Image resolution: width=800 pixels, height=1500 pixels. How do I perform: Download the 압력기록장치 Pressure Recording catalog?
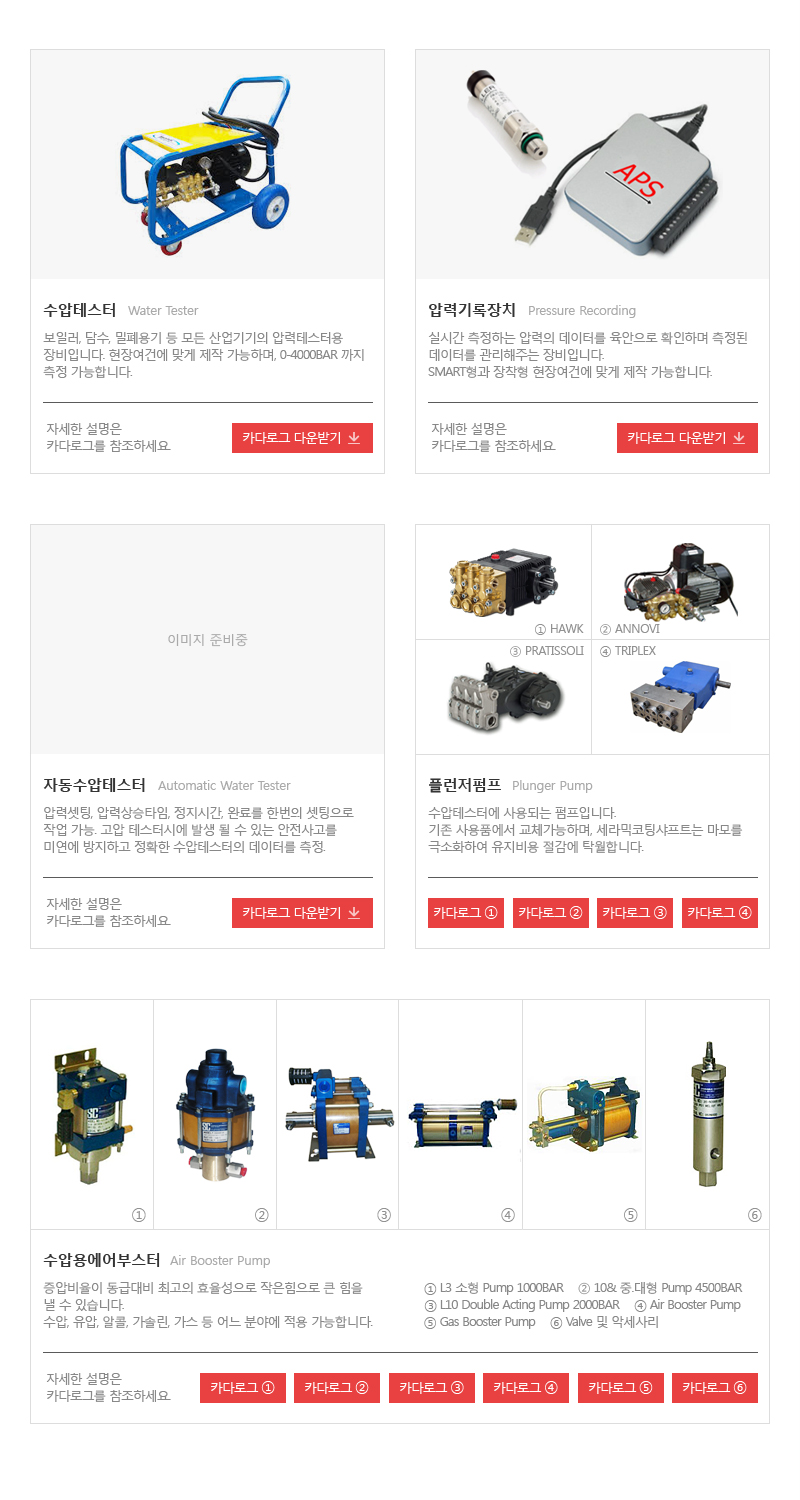point(687,438)
